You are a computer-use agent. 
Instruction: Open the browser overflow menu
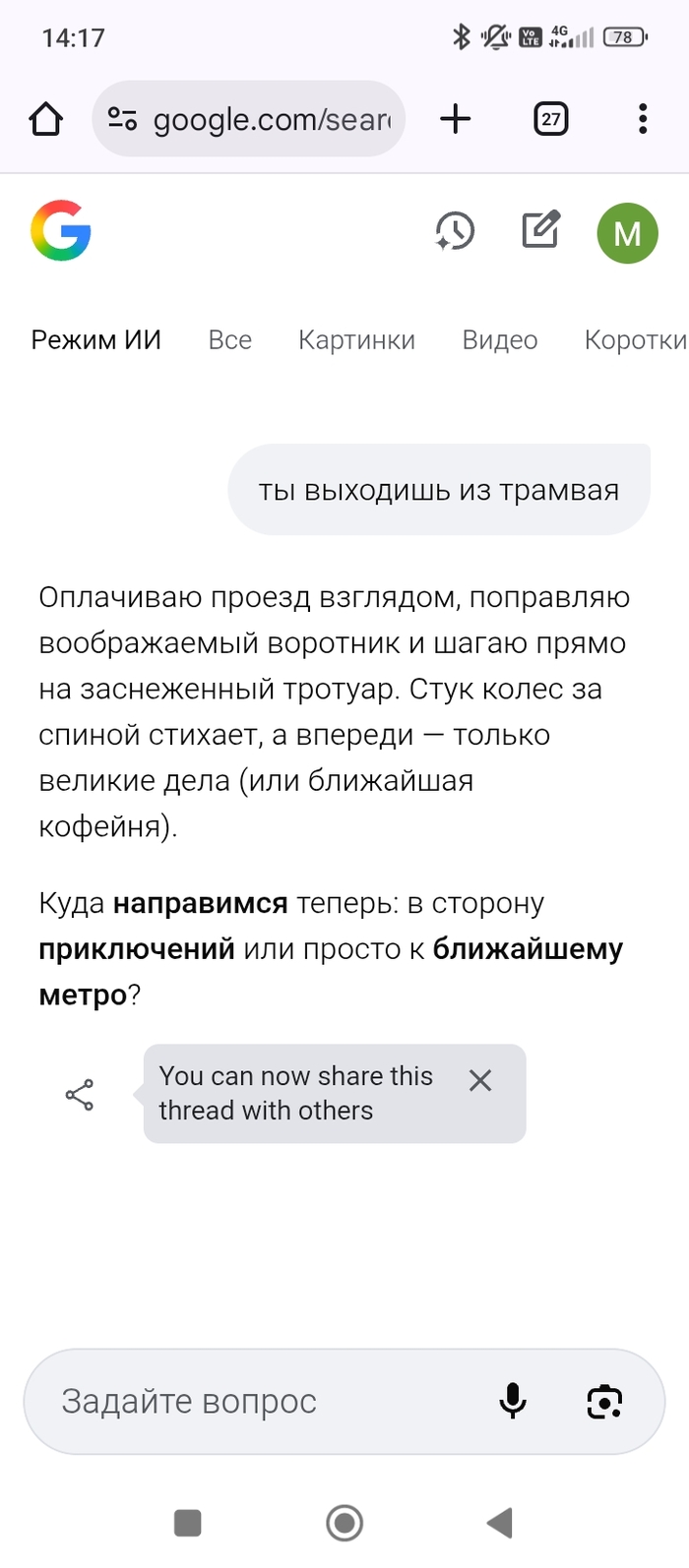click(643, 119)
